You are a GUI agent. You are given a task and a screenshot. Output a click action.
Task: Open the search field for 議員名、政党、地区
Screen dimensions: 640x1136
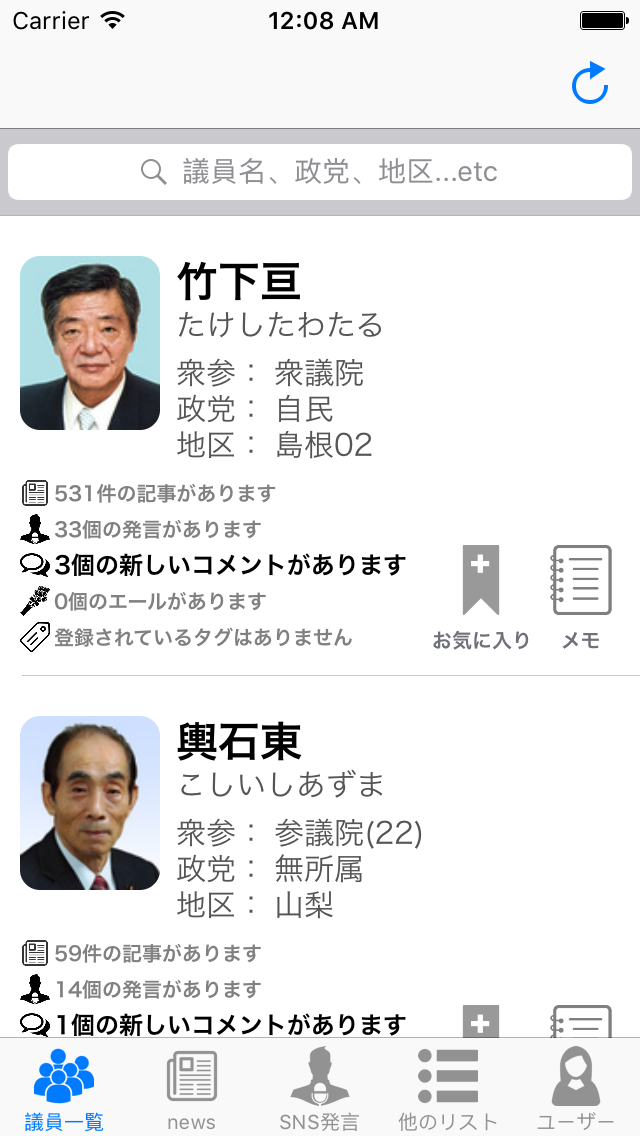(x=320, y=172)
